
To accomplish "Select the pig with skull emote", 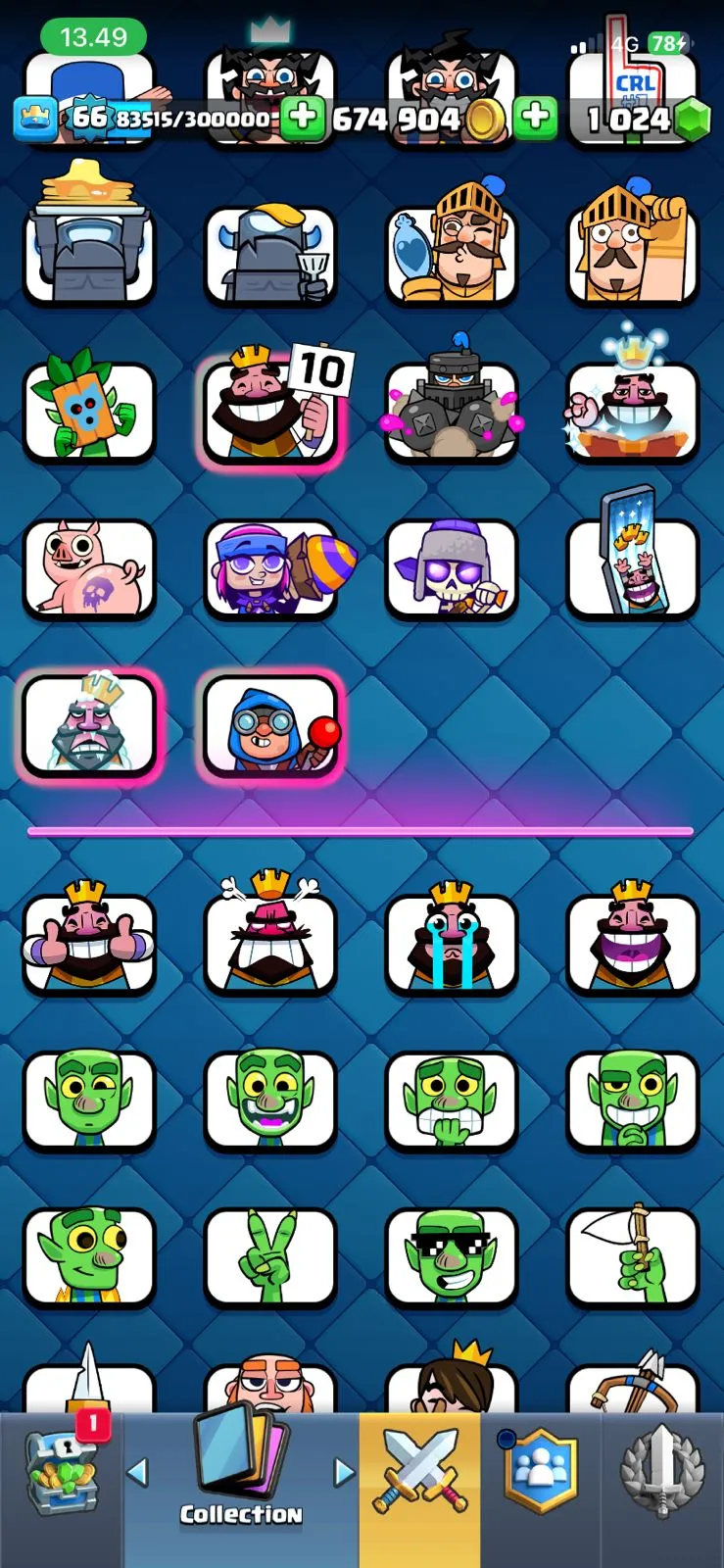I will click(x=89, y=568).
